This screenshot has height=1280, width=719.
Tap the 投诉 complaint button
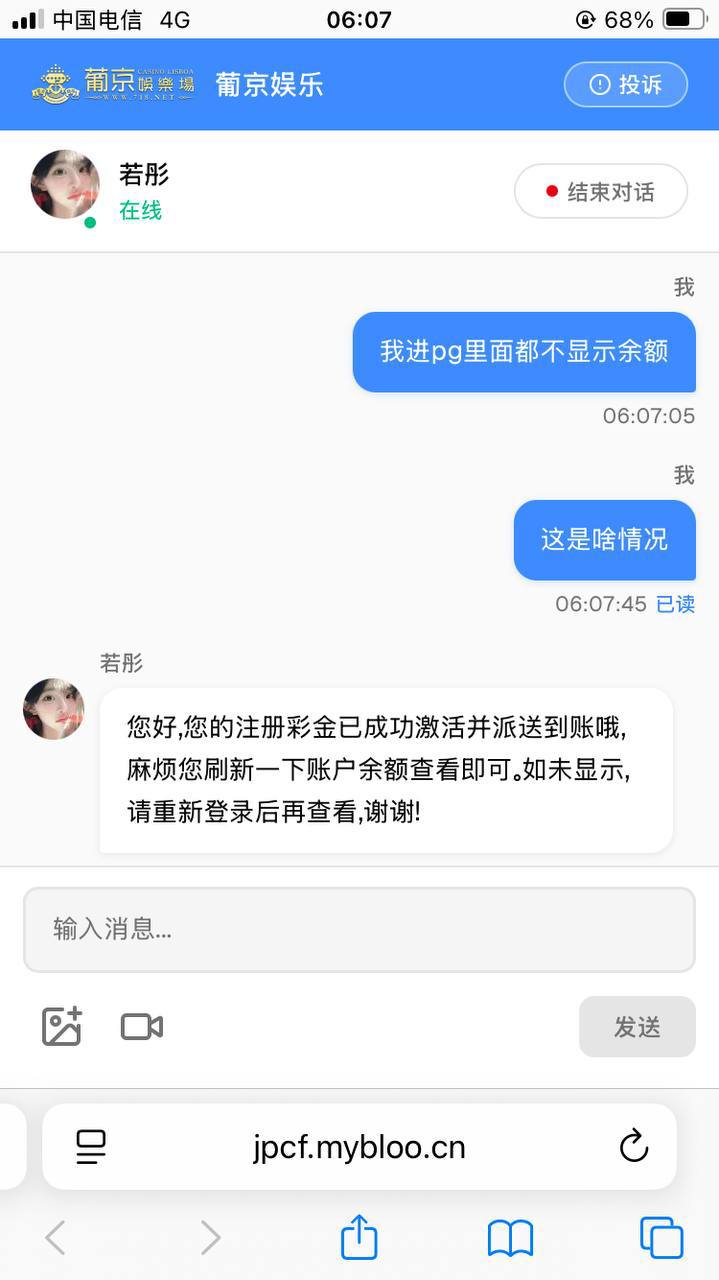626,84
